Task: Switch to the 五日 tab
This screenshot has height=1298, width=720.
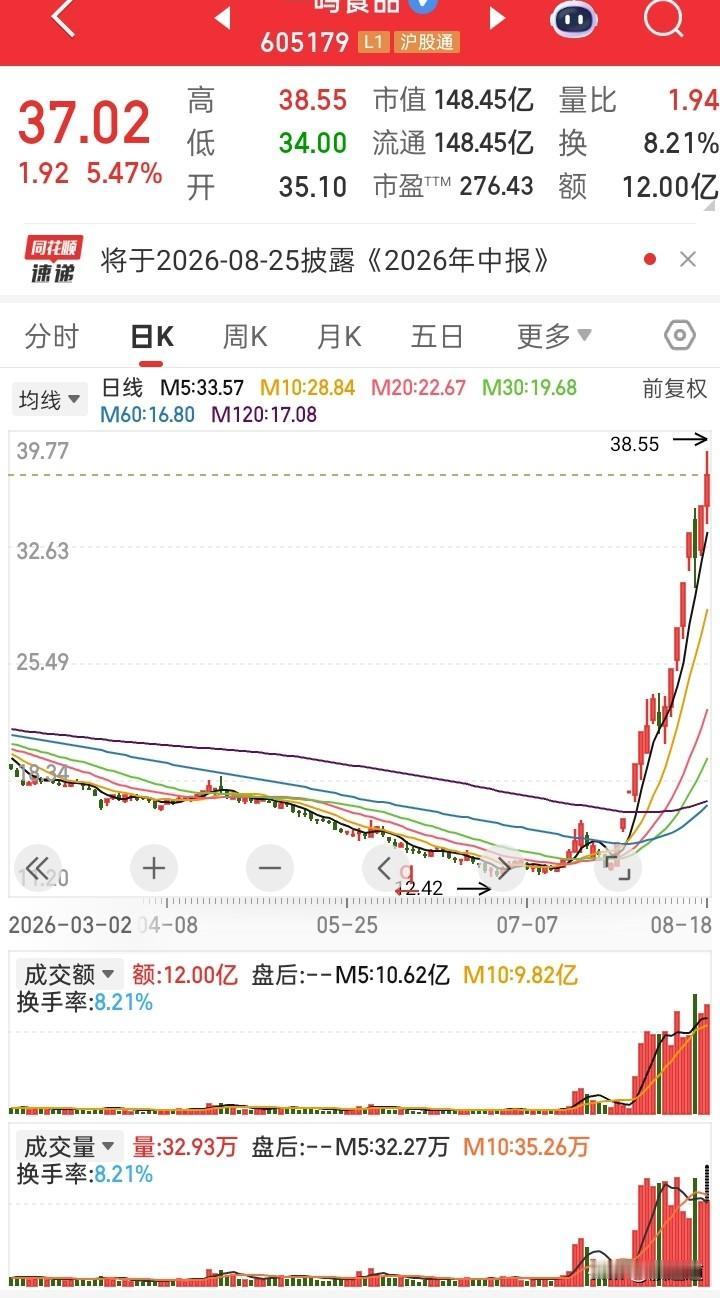Action: click(x=437, y=336)
